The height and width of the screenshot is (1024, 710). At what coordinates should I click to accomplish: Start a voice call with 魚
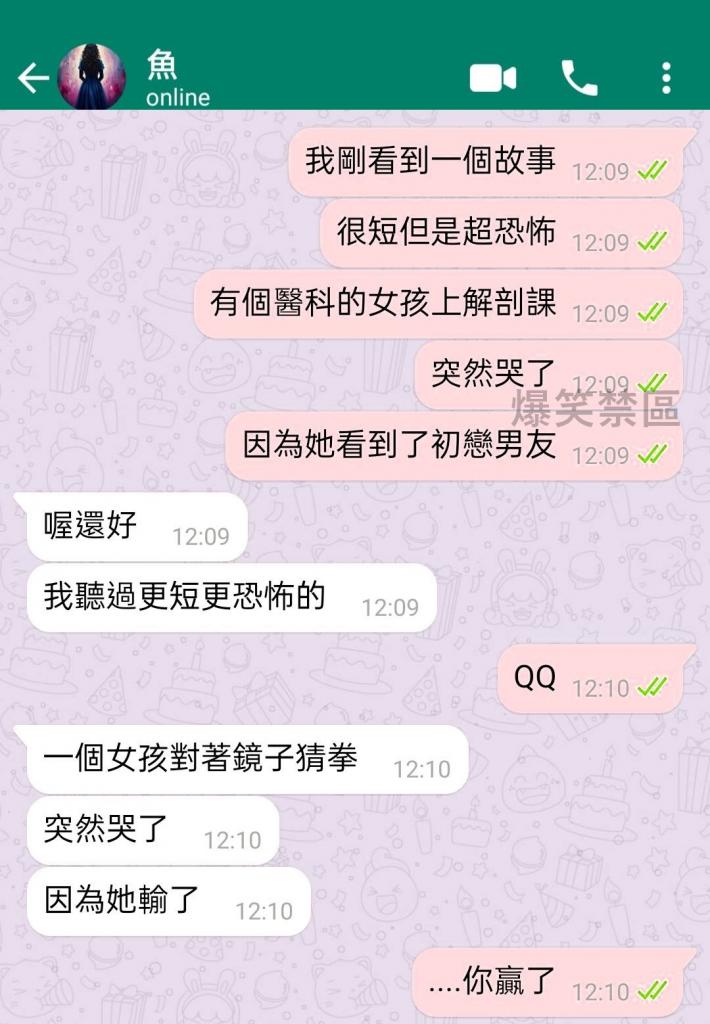click(x=579, y=78)
